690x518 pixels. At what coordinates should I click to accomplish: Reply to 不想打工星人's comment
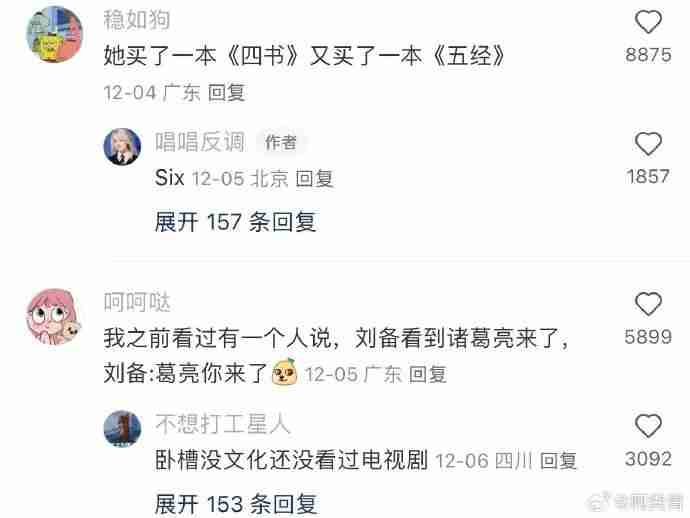tap(559, 461)
